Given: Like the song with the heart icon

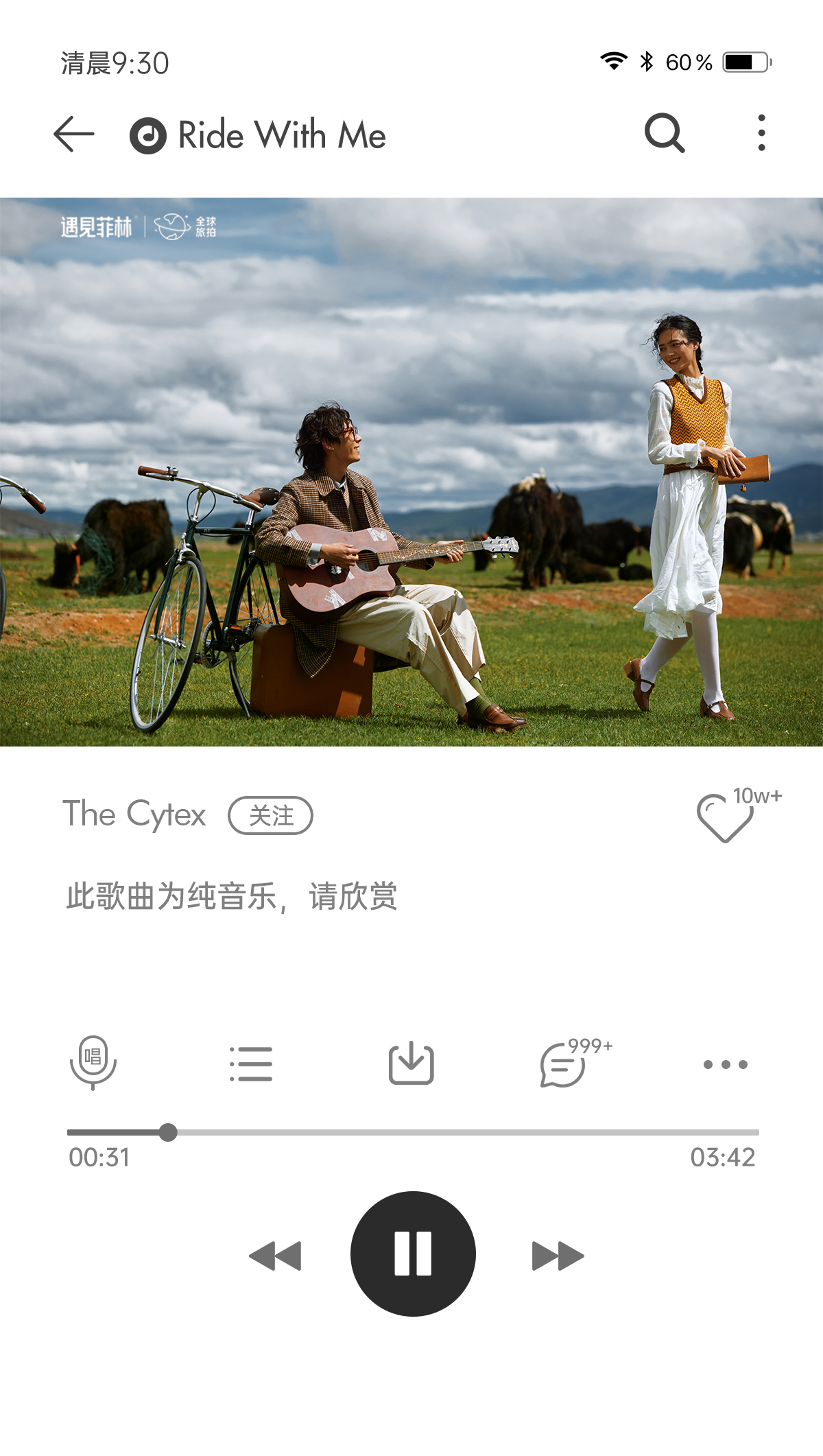Looking at the screenshot, I should 724,818.
